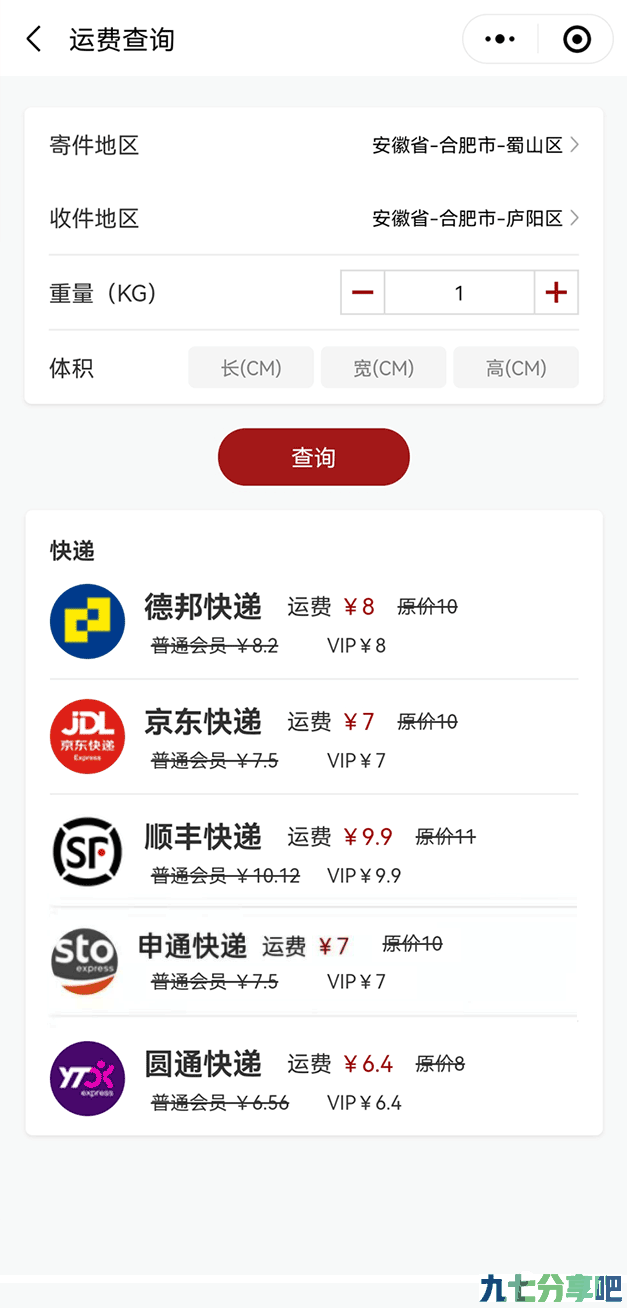Tap the 宽(CM) width field
This screenshot has width=627, height=1308.
click(x=383, y=368)
